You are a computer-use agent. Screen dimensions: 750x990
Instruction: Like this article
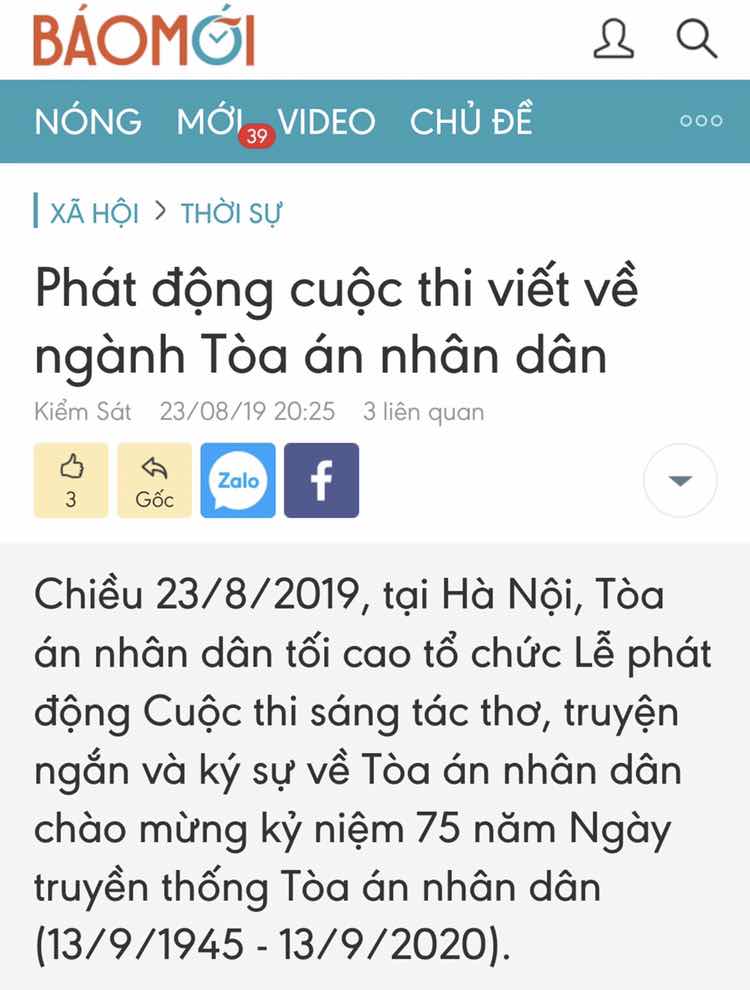tap(70, 480)
